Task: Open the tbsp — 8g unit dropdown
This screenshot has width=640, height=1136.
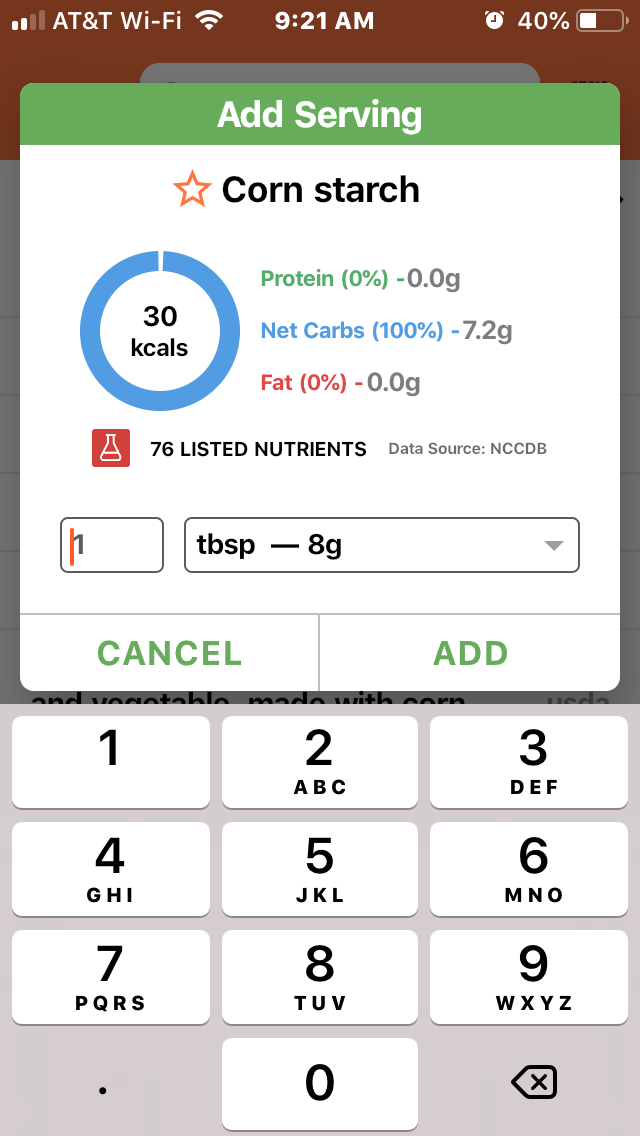Action: pos(382,545)
